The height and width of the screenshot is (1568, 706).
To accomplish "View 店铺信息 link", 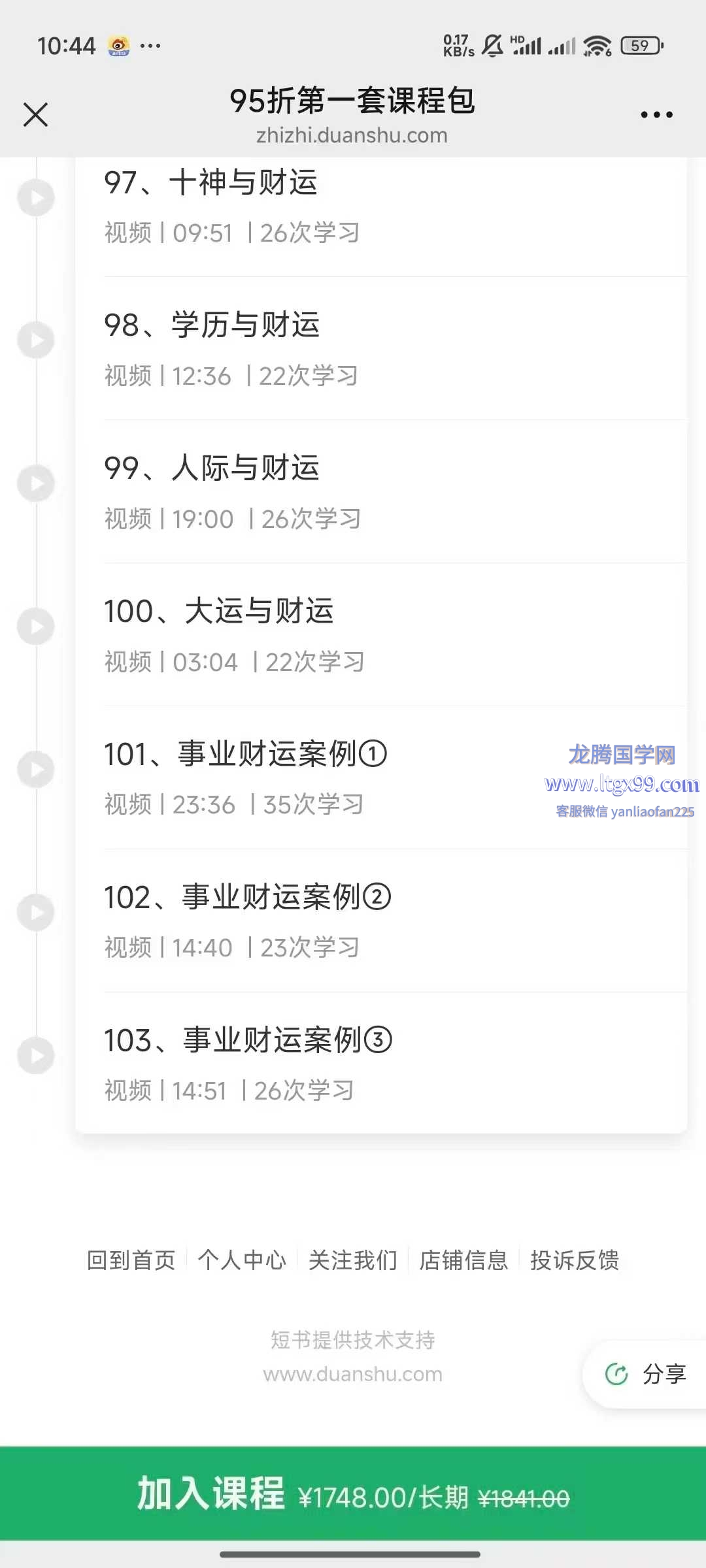I will (463, 1260).
